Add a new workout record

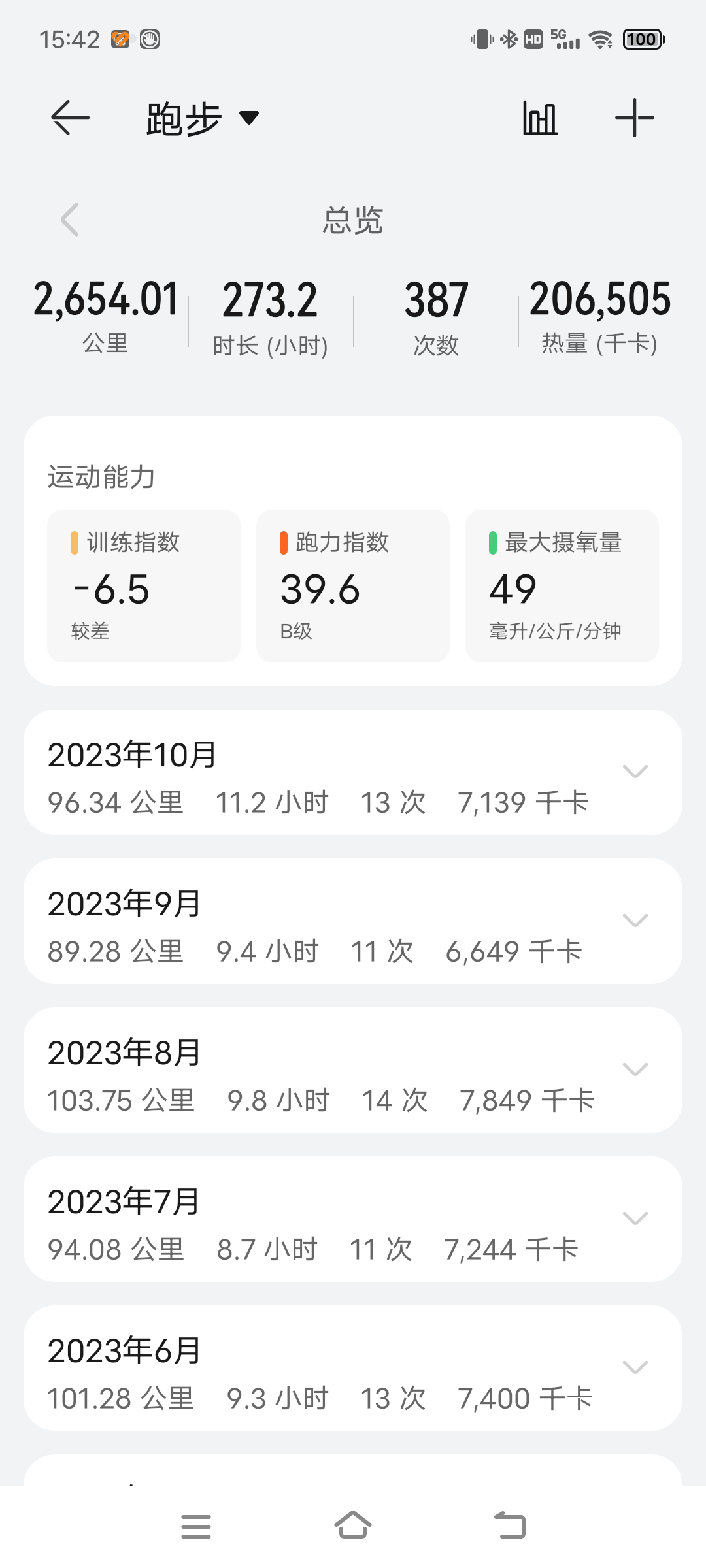(634, 118)
